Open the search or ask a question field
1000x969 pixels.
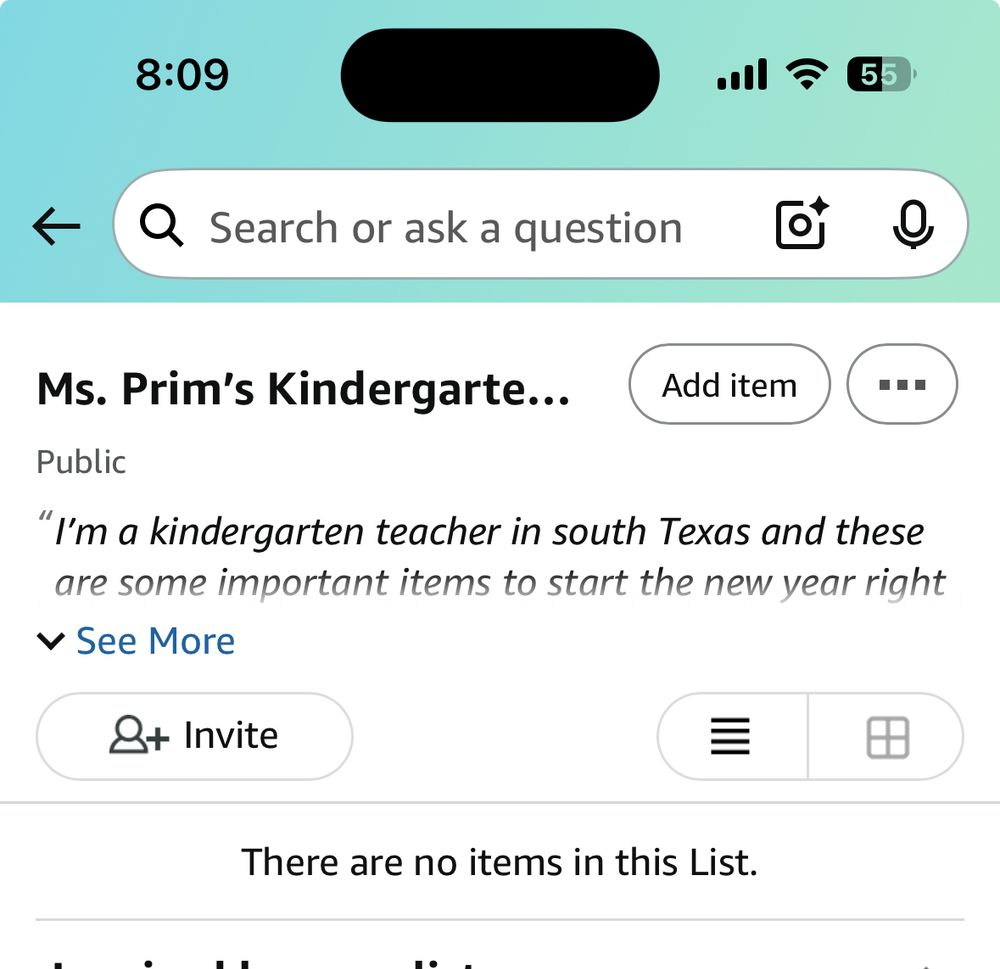[x=445, y=228]
